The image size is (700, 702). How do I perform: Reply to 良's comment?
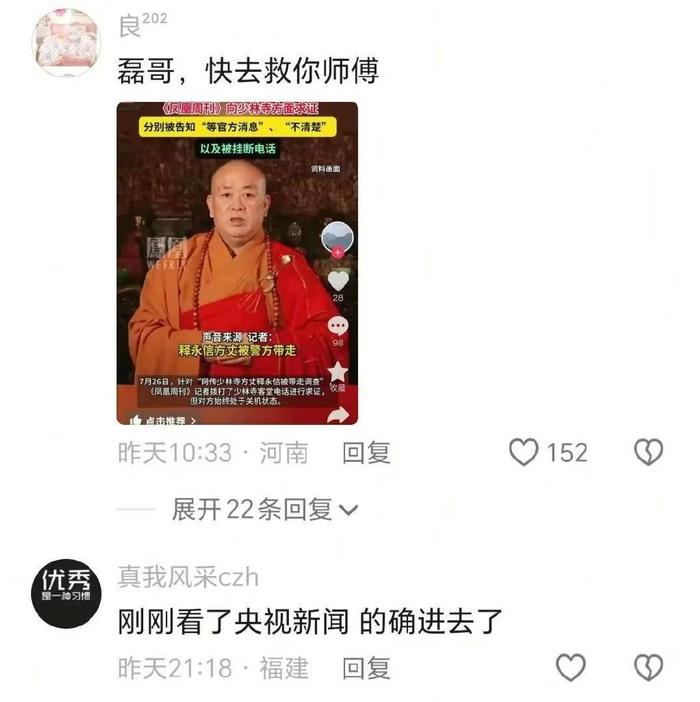(x=366, y=453)
